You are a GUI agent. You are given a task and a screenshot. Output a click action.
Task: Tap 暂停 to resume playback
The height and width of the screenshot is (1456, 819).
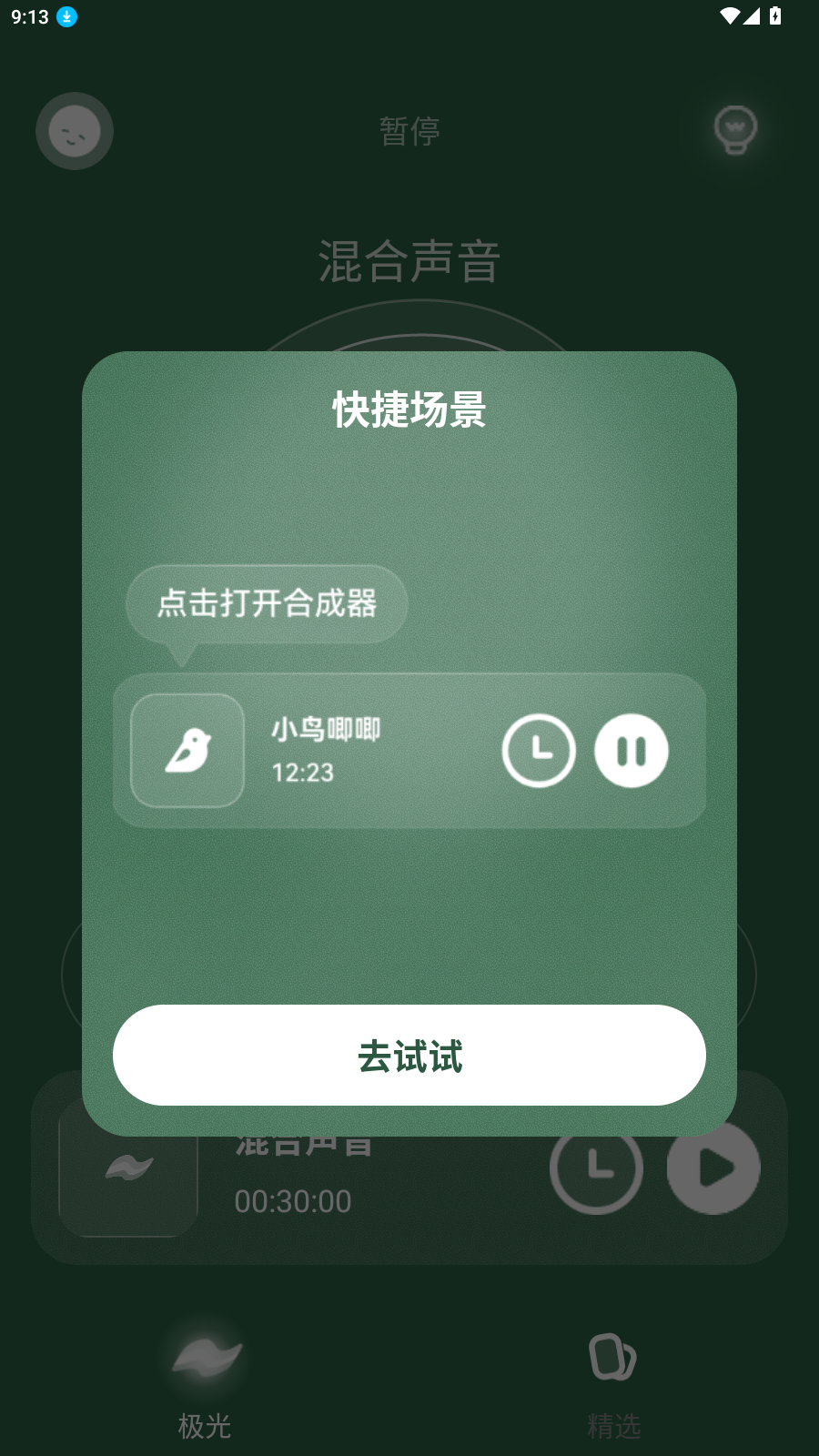coord(409,130)
